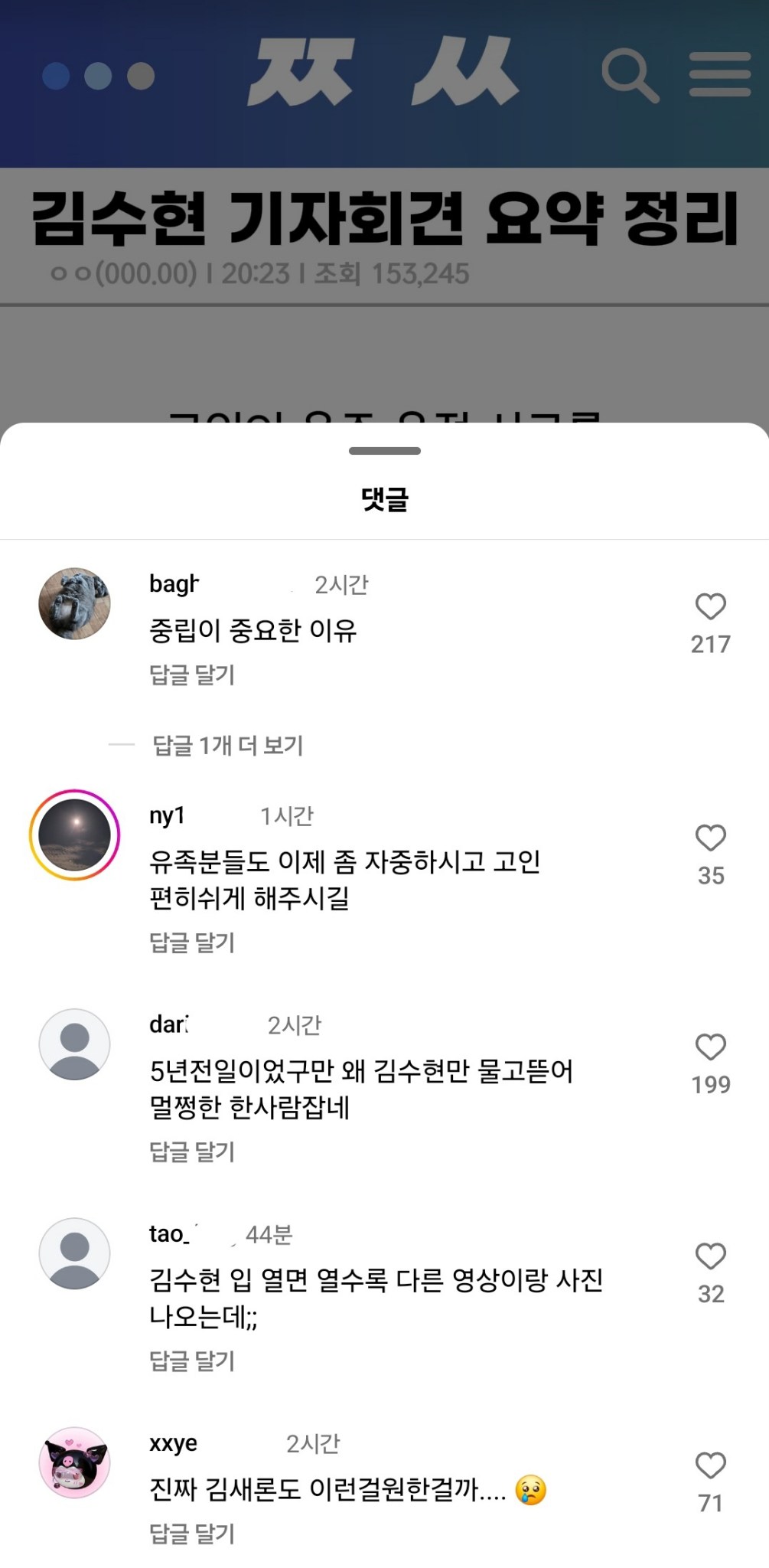Reply to bagh's comment via 답글 달기
Image resolution: width=769 pixels, height=1568 pixels.
tap(192, 675)
